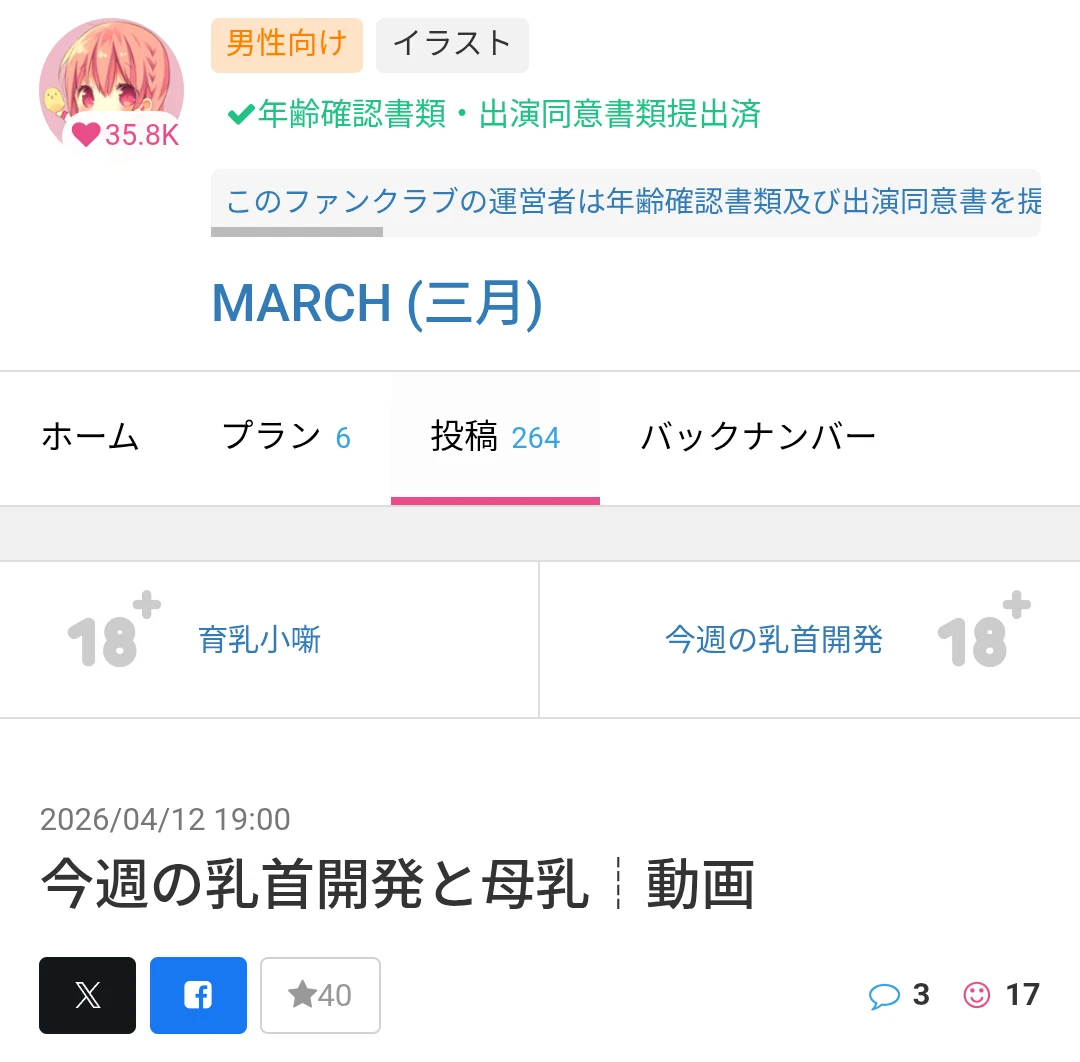This screenshot has height=1062, width=1080.
Task: Select the 男性向け tag
Action: click(x=286, y=45)
